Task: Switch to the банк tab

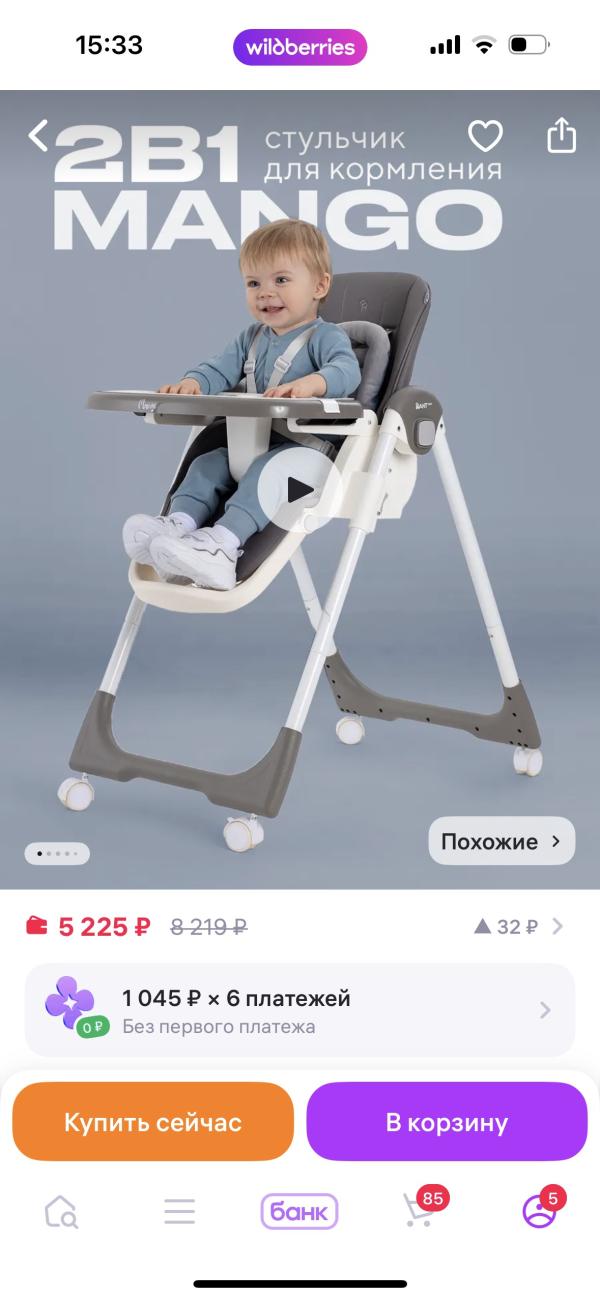Action: tap(299, 1212)
